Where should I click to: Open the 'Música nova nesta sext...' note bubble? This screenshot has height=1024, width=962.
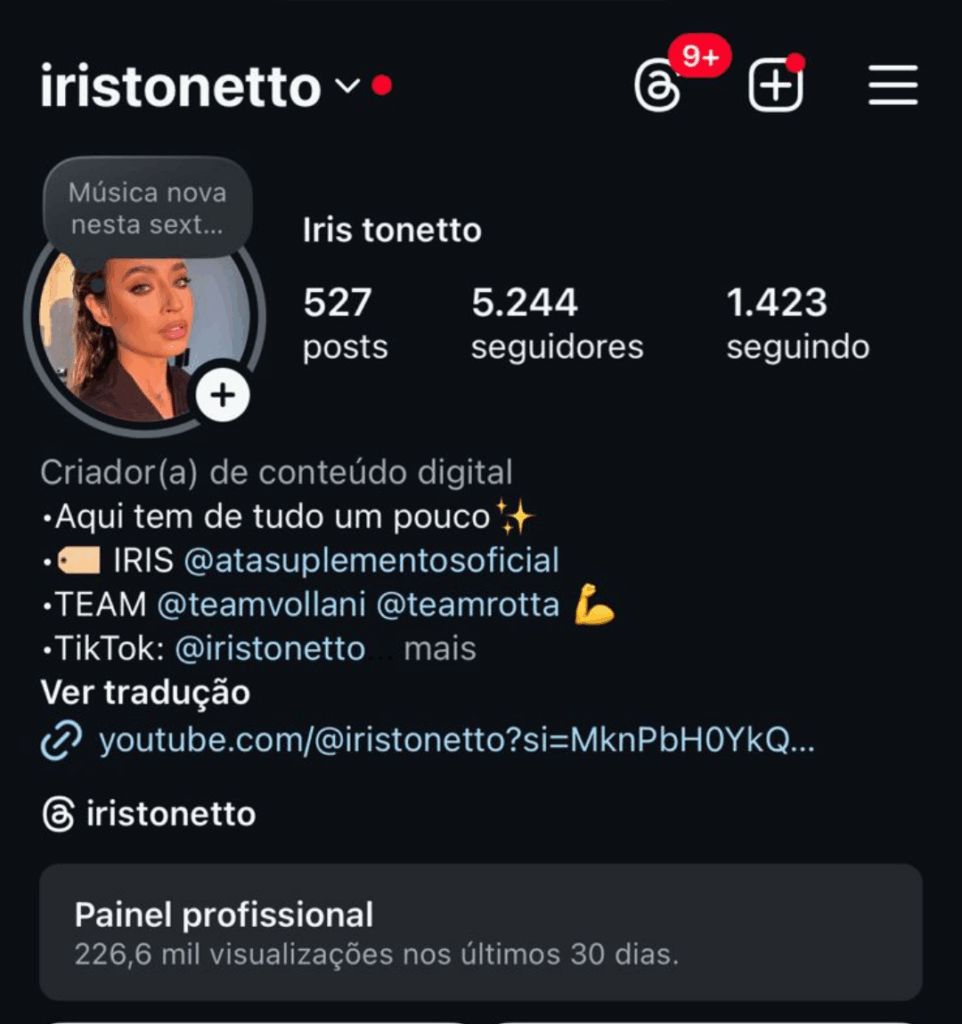point(147,208)
